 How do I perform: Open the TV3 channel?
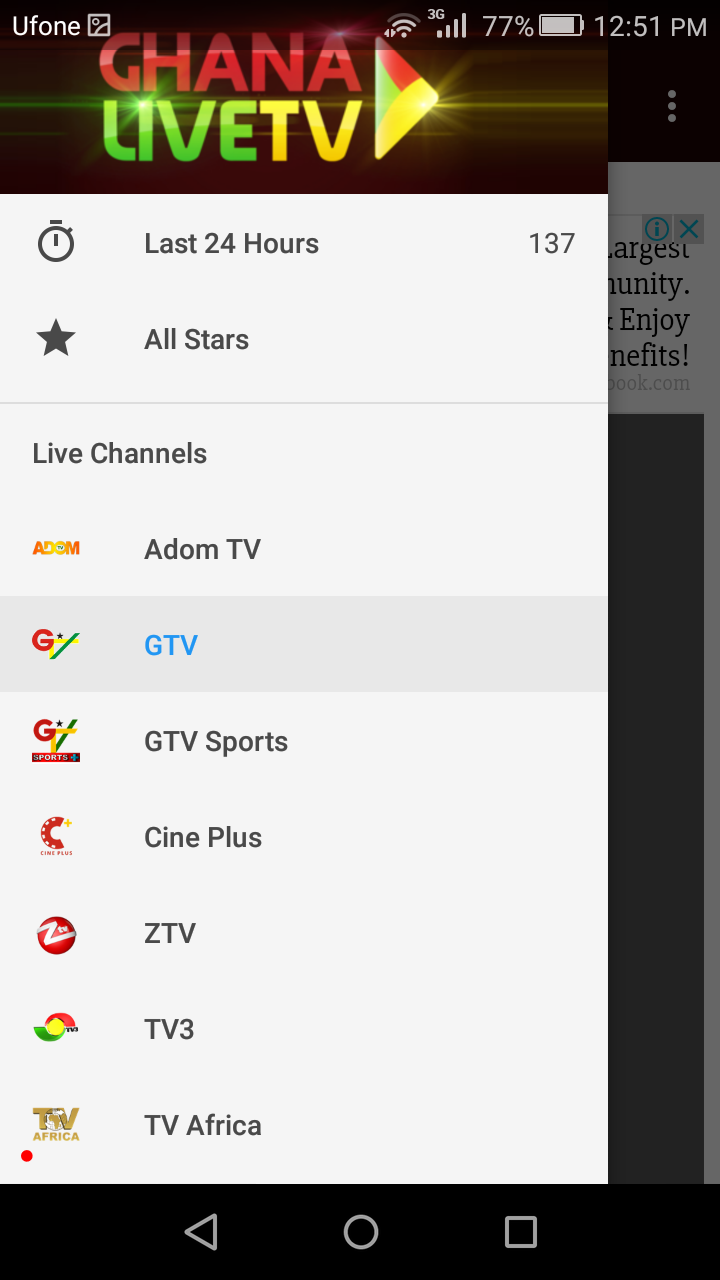click(x=304, y=1029)
